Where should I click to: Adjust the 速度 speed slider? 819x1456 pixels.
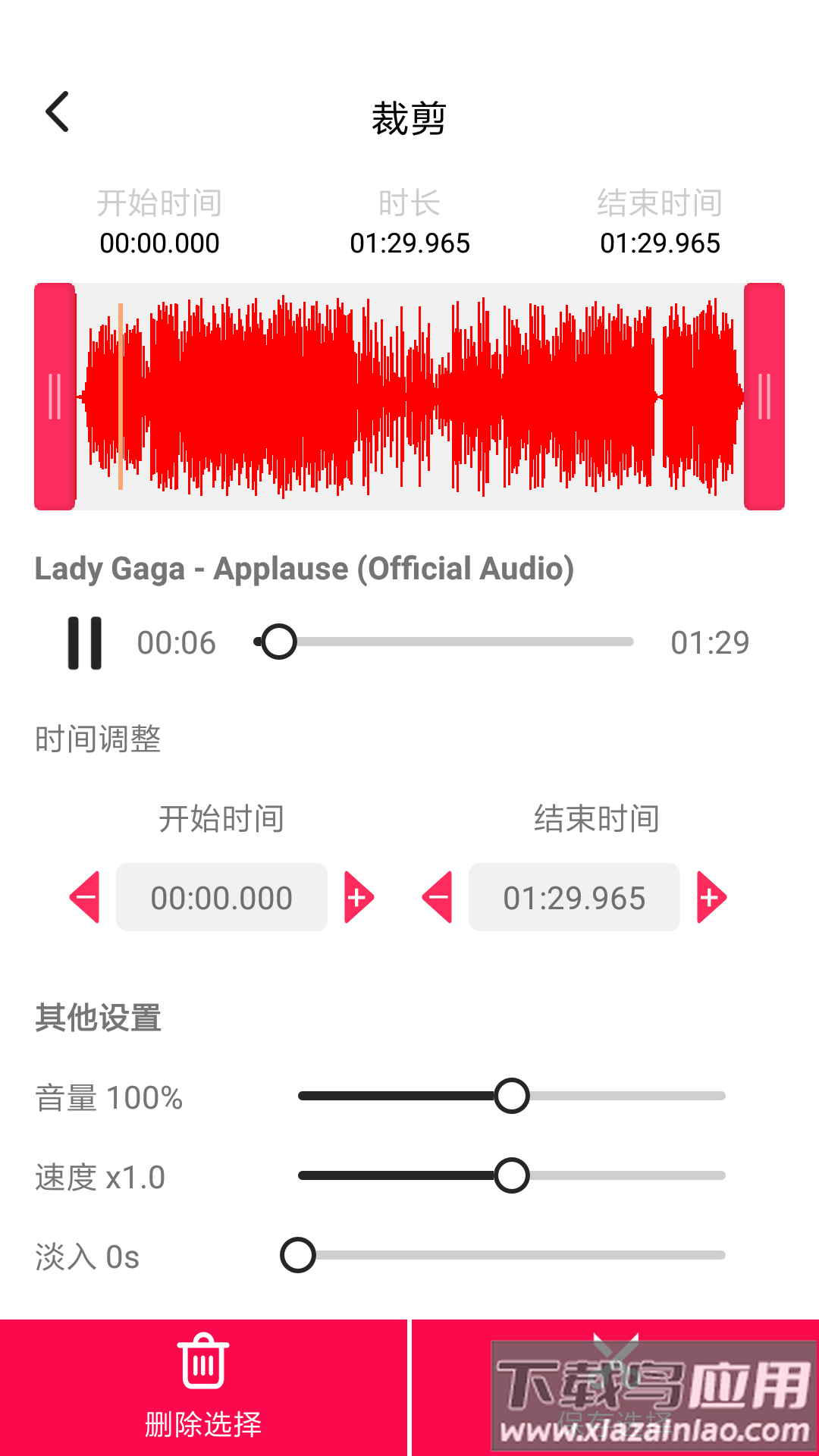(x=512, y=1176)
